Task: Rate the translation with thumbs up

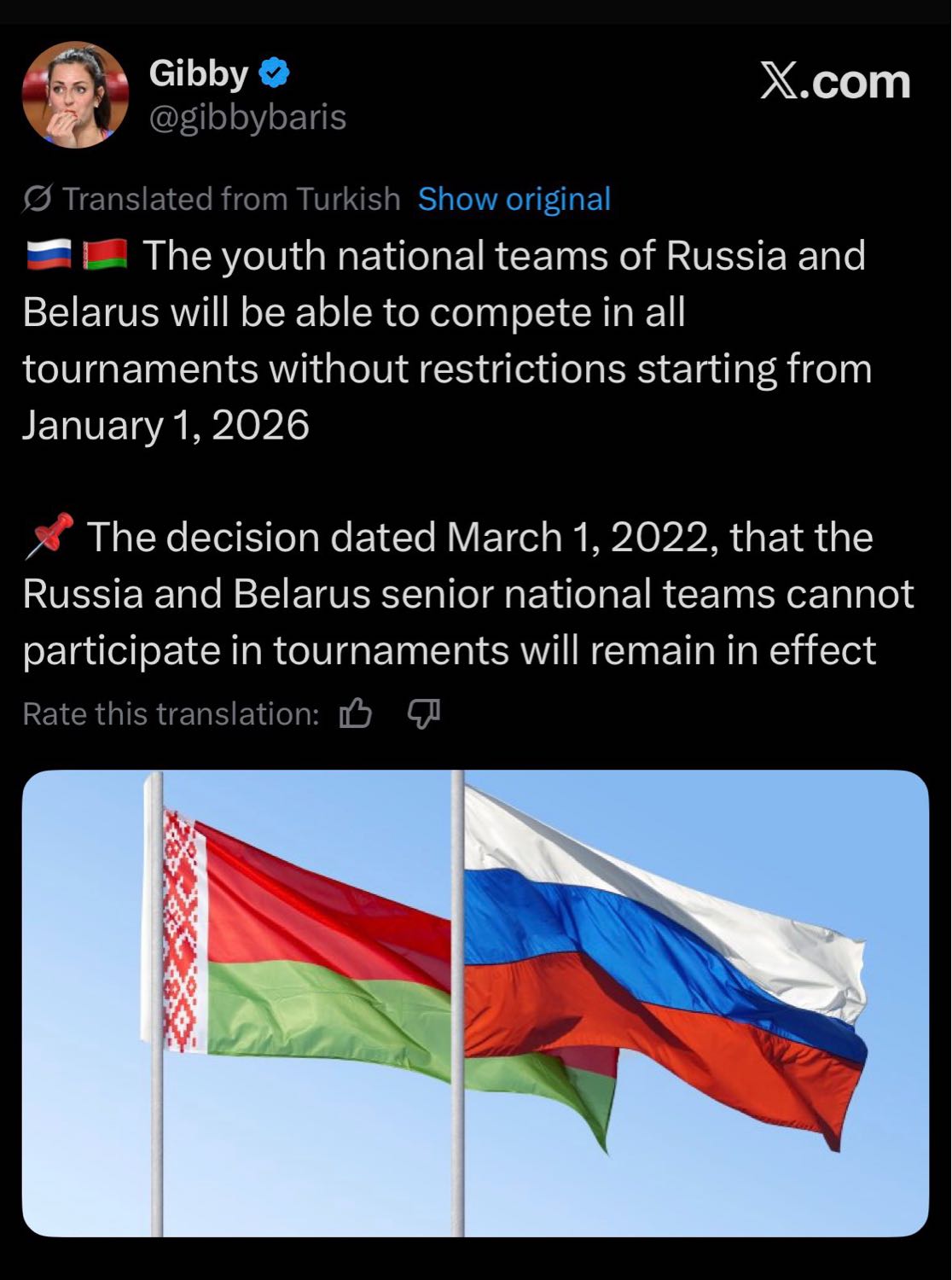Action: [356, 713]
